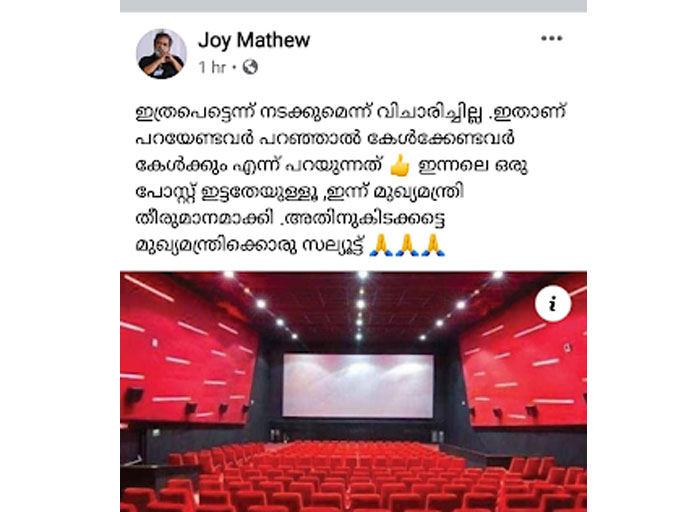Screen dimensions: 700x512
Task: Open the post's three-dot overflow menu
Action: pyautogui.click(x=551, y=39)
